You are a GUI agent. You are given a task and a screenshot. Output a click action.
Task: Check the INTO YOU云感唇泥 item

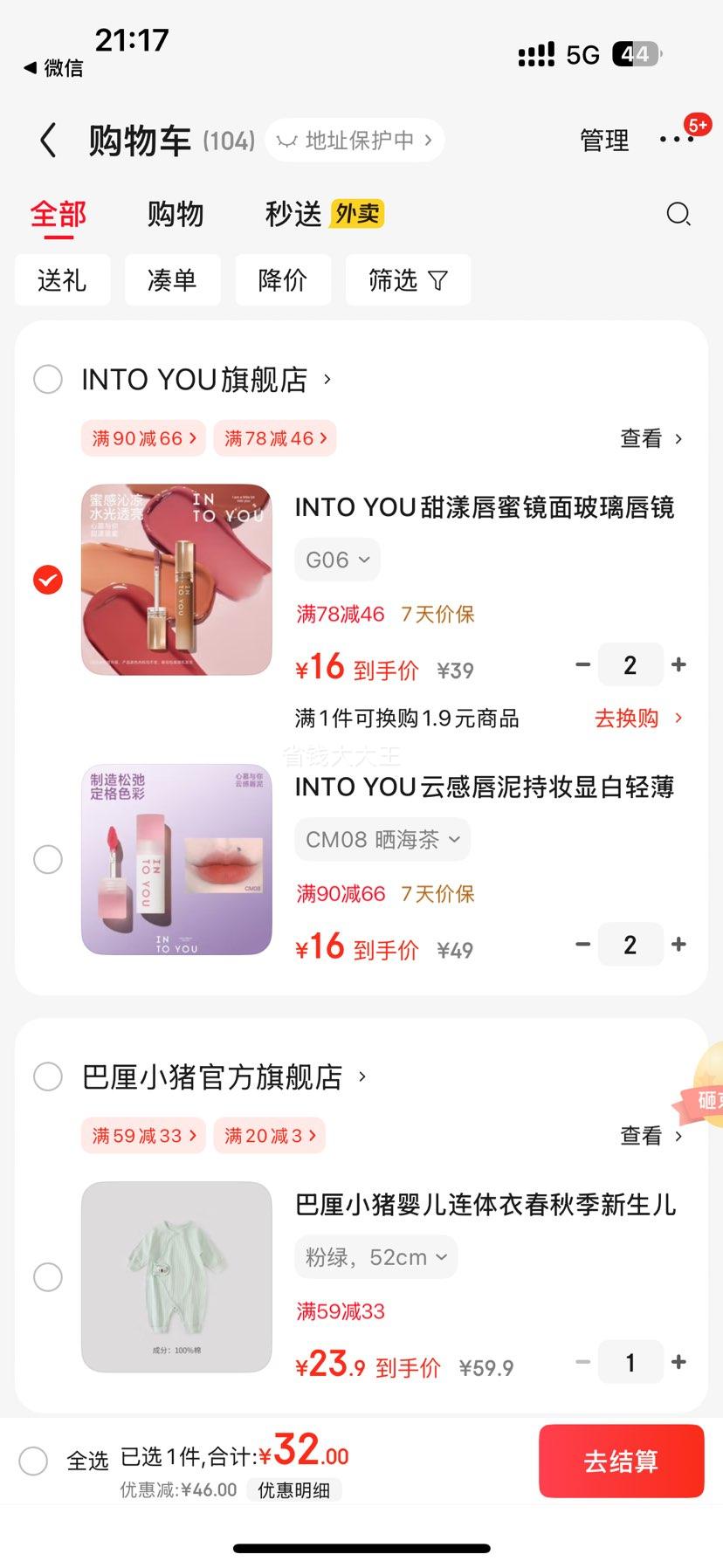(x=48, y=859)
